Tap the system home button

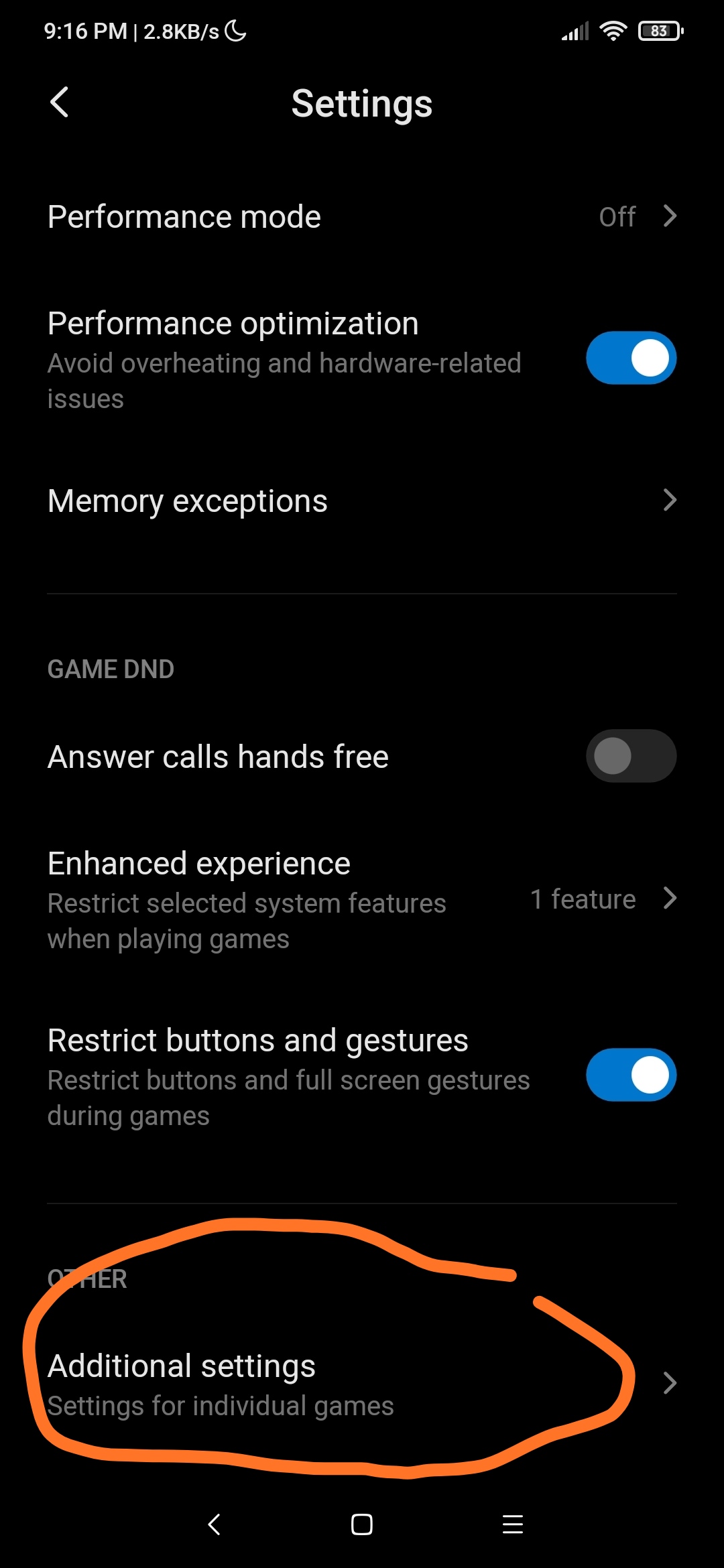pos(362,1524)
